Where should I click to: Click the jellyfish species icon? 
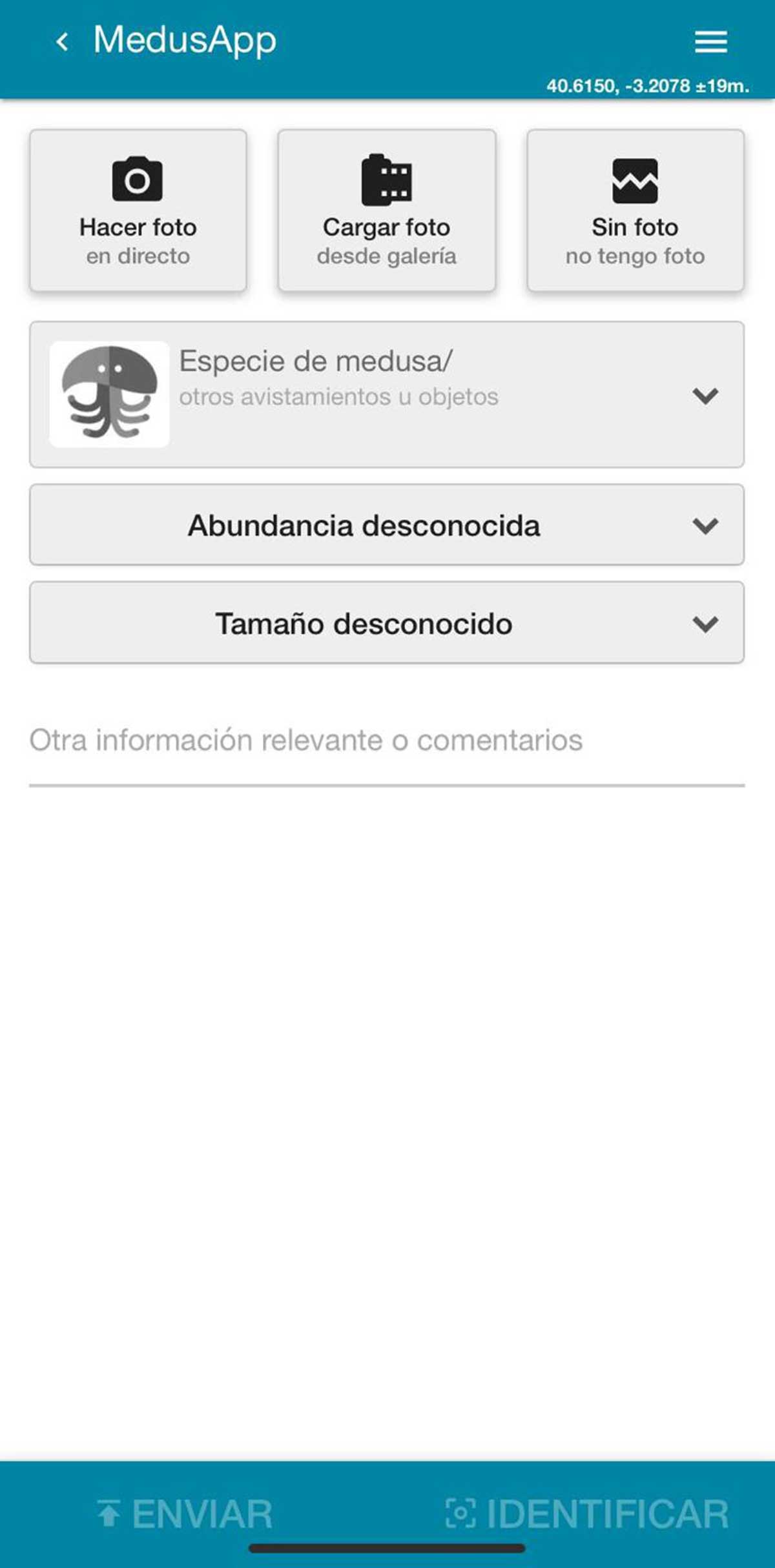[108, 391]
